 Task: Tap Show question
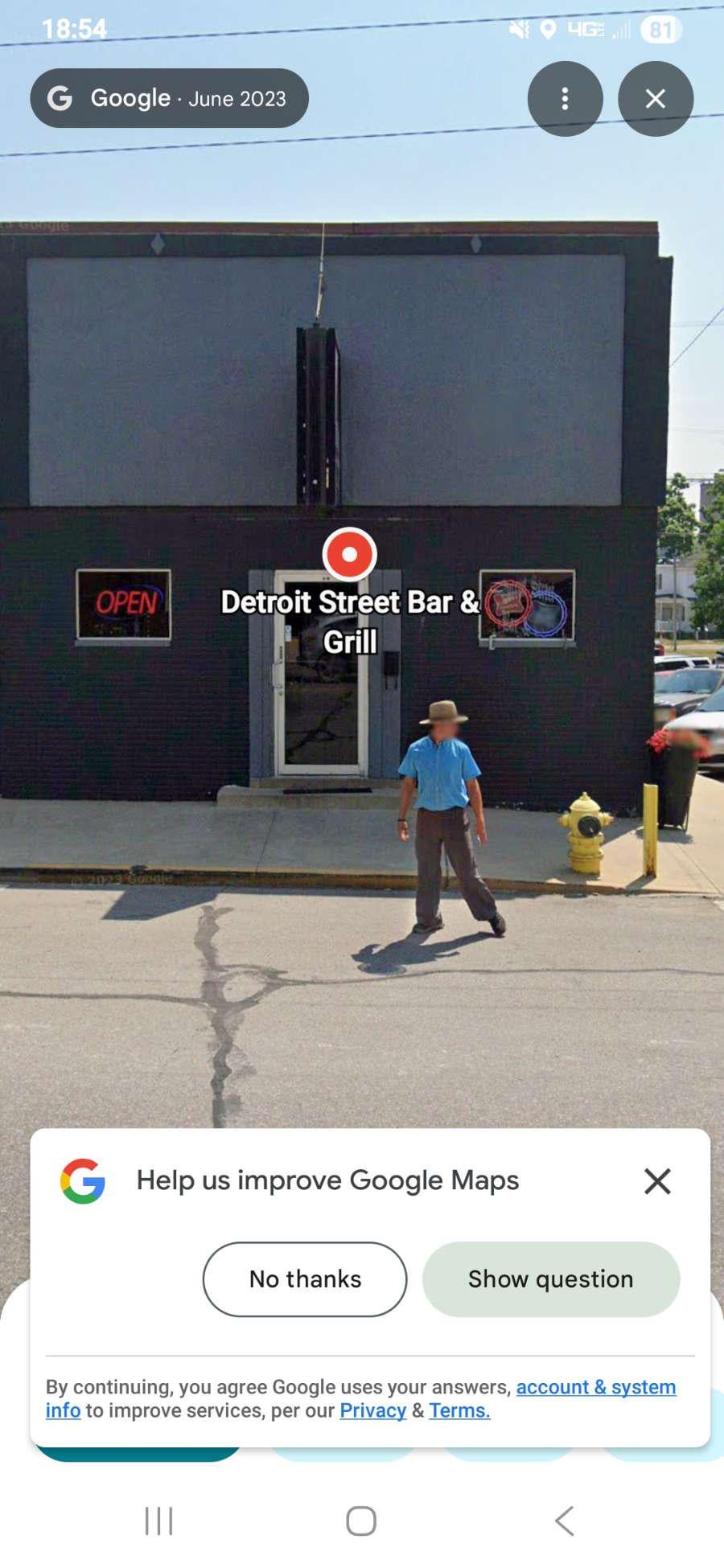[551, 1279]
